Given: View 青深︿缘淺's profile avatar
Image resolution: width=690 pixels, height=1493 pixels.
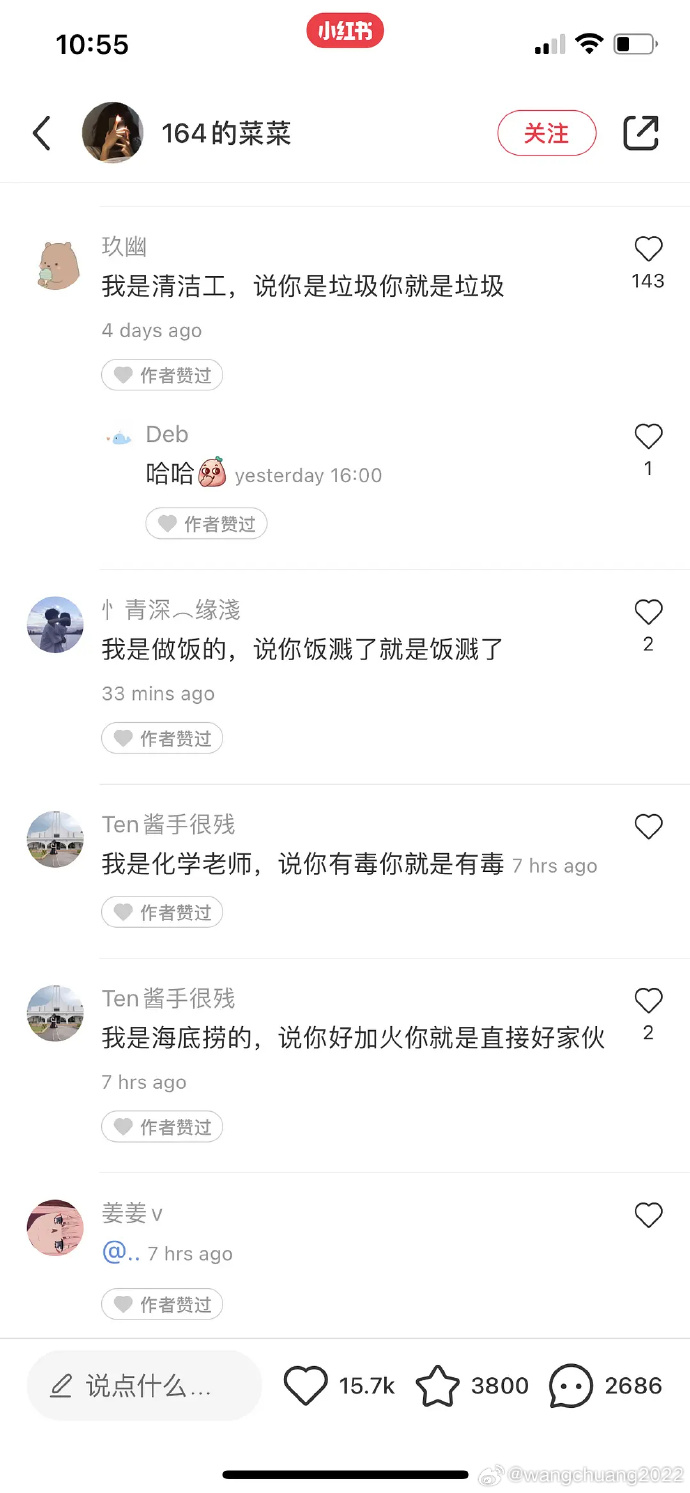Looking at the screenshot, I should click(55, 625).
